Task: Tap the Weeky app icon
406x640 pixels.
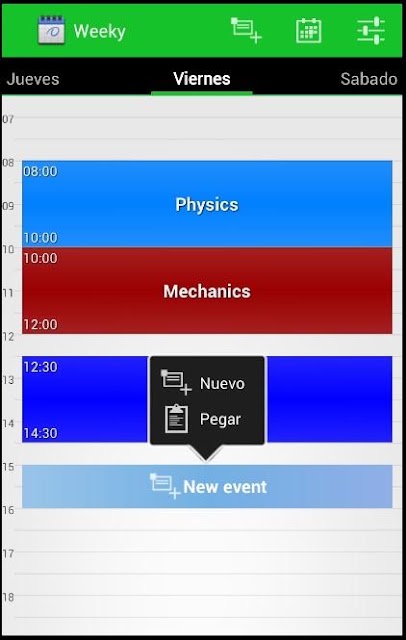Action: tap(51, 30)
